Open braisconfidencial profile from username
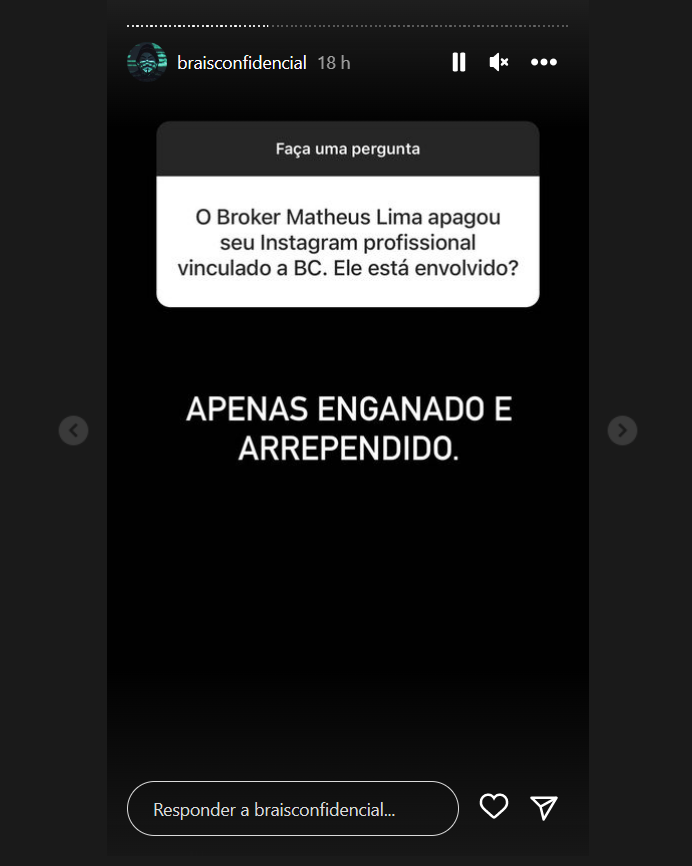 click(x=241, y=62)
